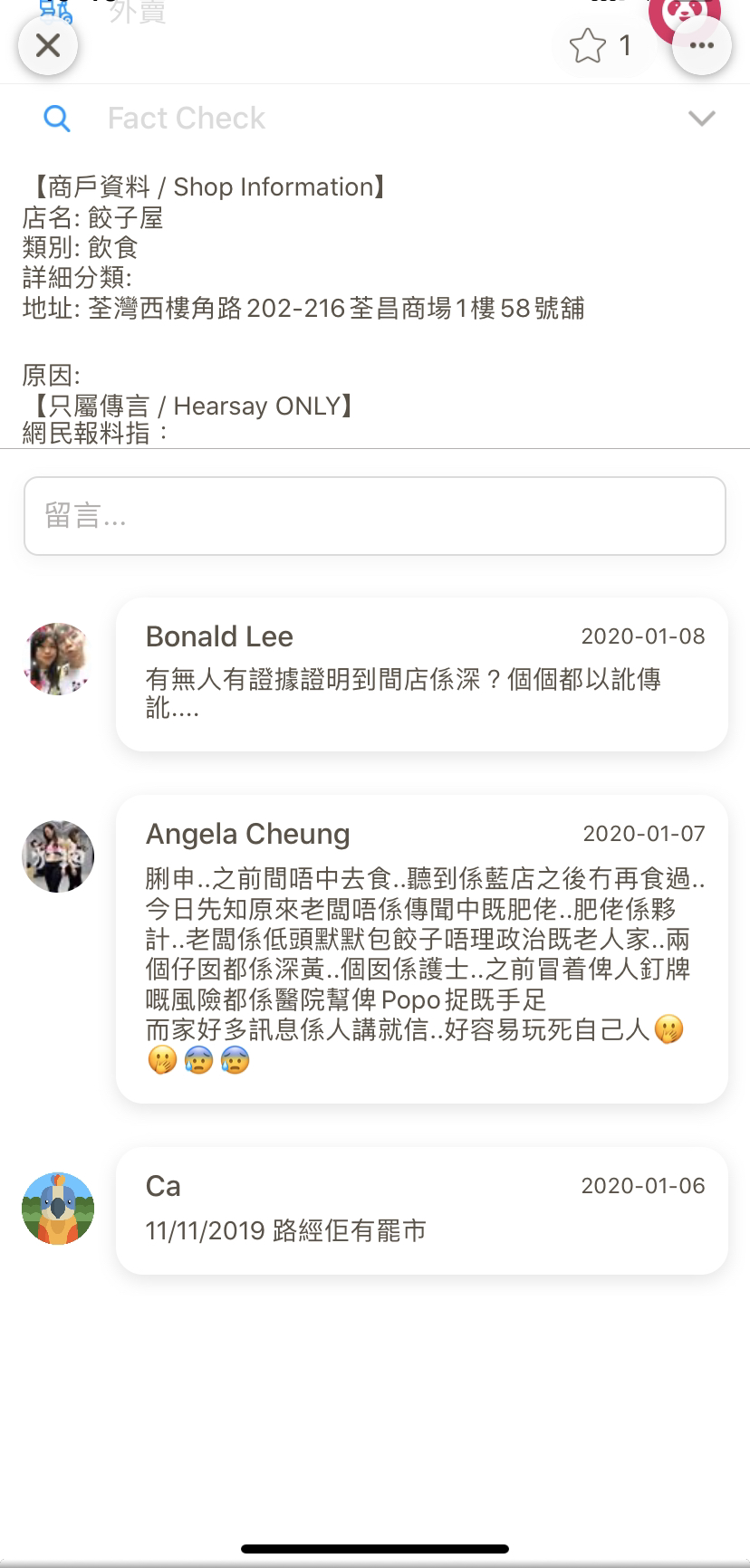Tap the 留言 comment input box
The height and width of the screenshot is (1568, 750).
[x=375, y=516]
